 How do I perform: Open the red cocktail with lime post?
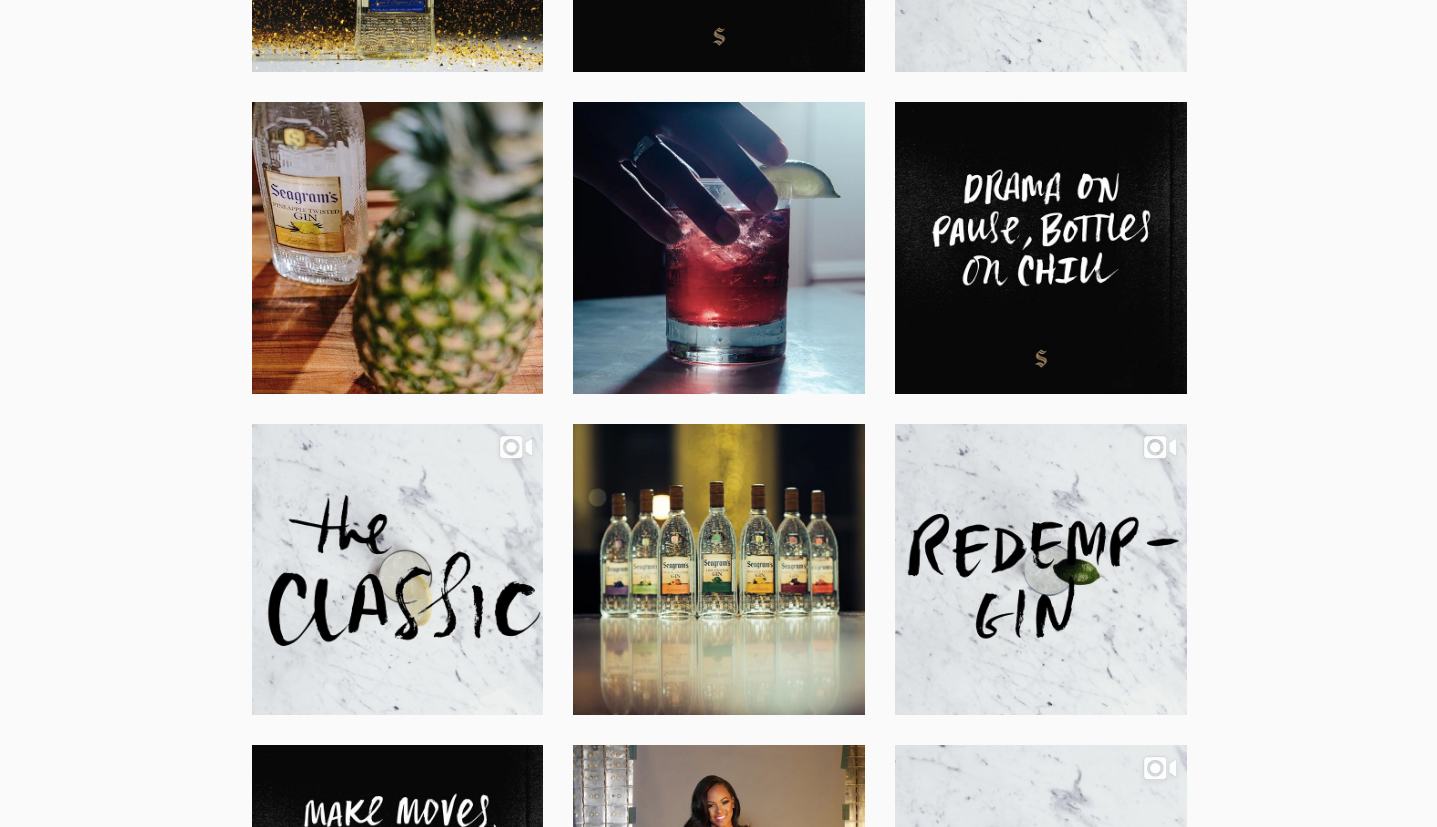[x=718, y=247]
